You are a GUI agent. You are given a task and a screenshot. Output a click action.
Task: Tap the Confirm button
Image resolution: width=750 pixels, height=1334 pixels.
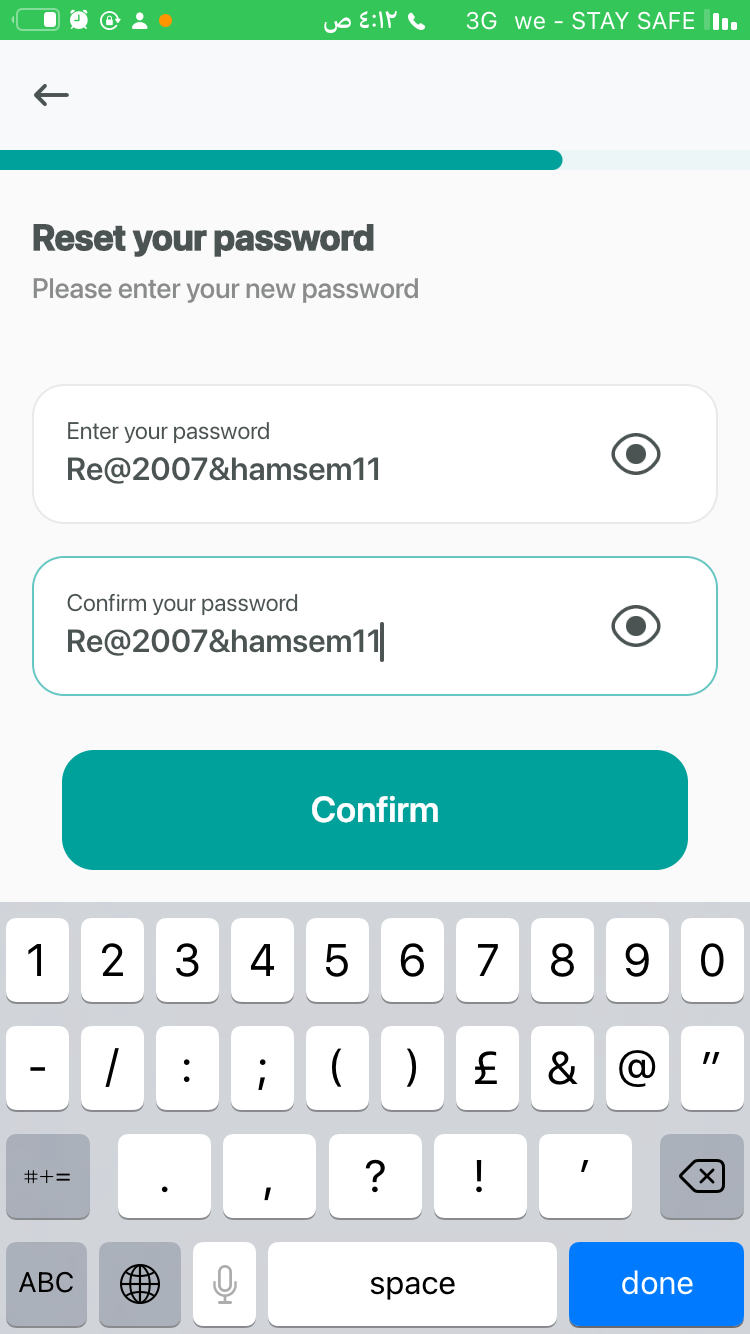(x=375, y=810)
